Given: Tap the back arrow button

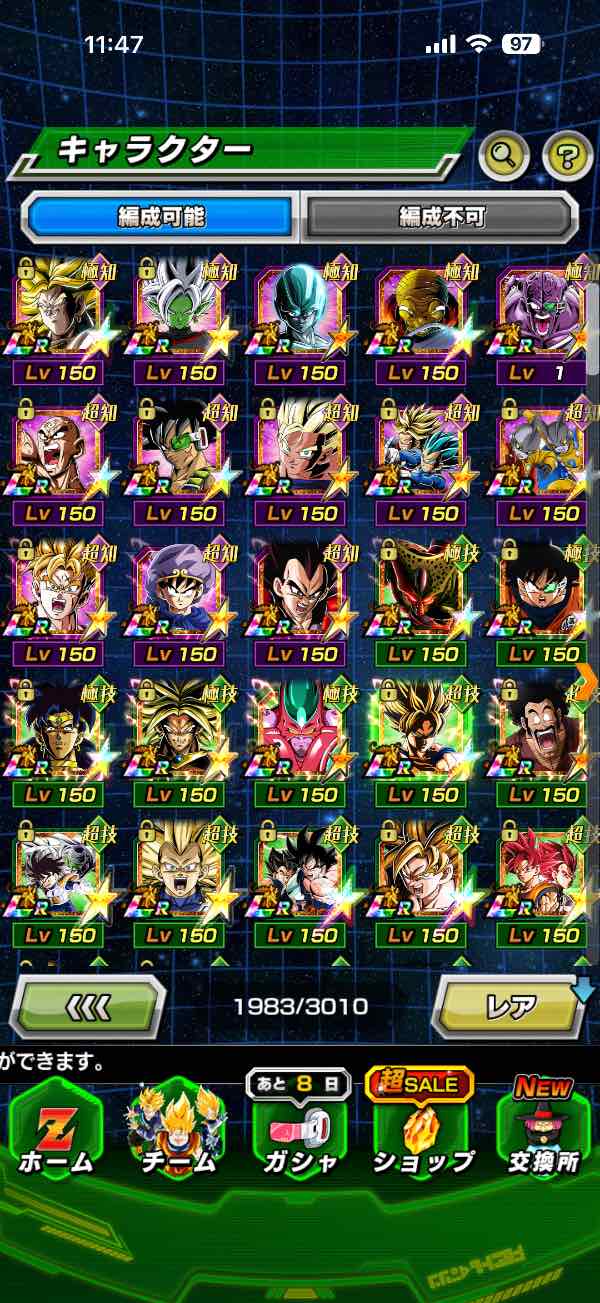Looking at the screenshot, I should [88, 1007].
